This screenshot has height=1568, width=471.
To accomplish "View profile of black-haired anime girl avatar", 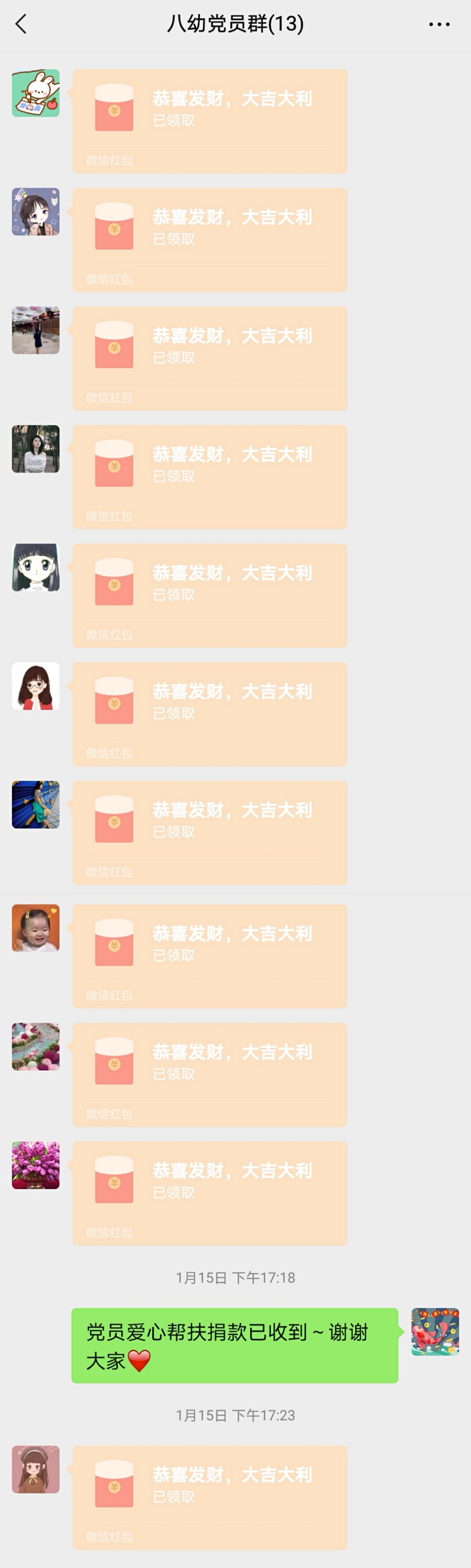I will [36, 567].
